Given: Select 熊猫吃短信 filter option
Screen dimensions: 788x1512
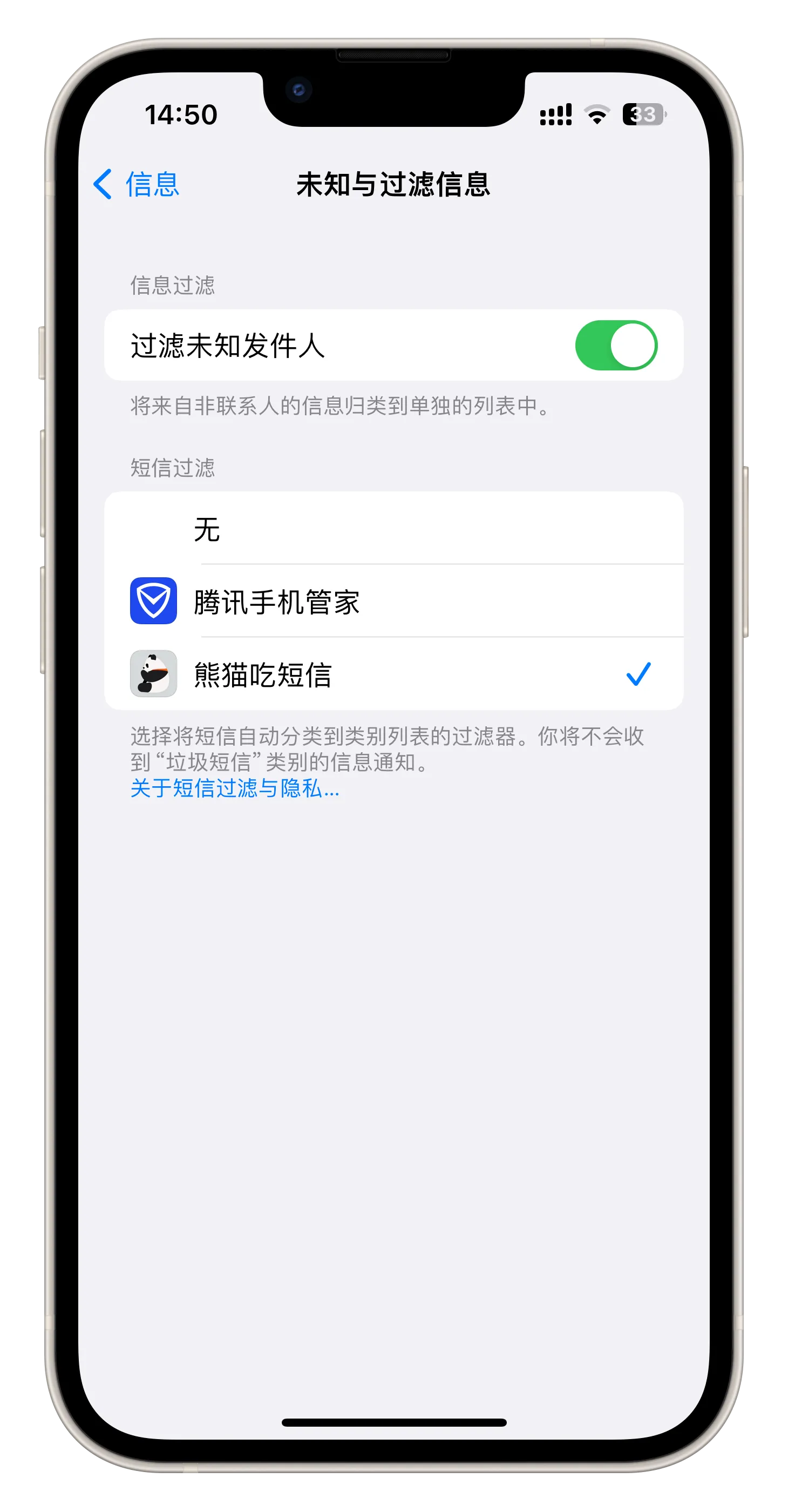Looking at the screenshot, I should click(393, 674).
